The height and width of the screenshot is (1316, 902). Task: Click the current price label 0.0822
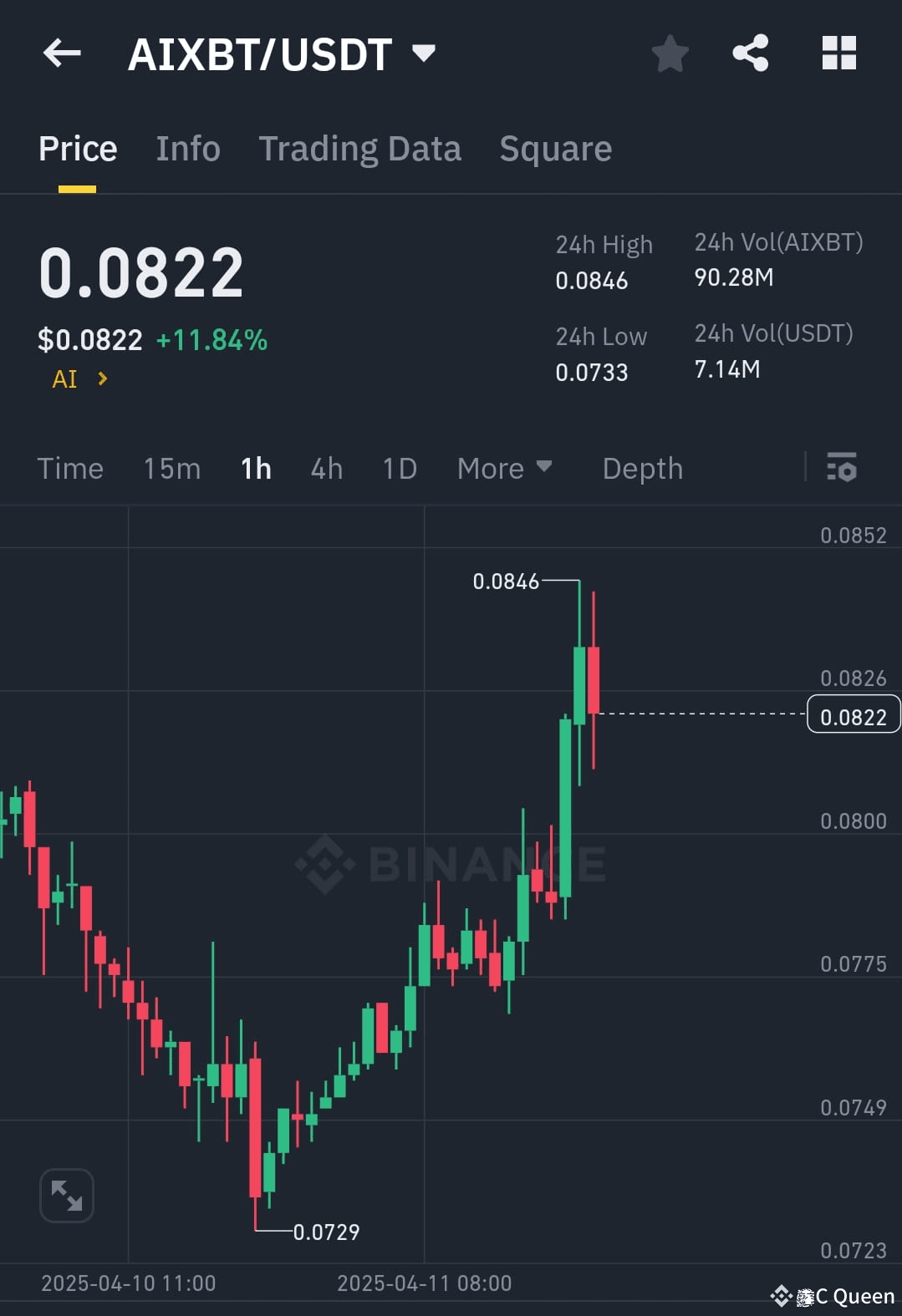coord(853,714)
